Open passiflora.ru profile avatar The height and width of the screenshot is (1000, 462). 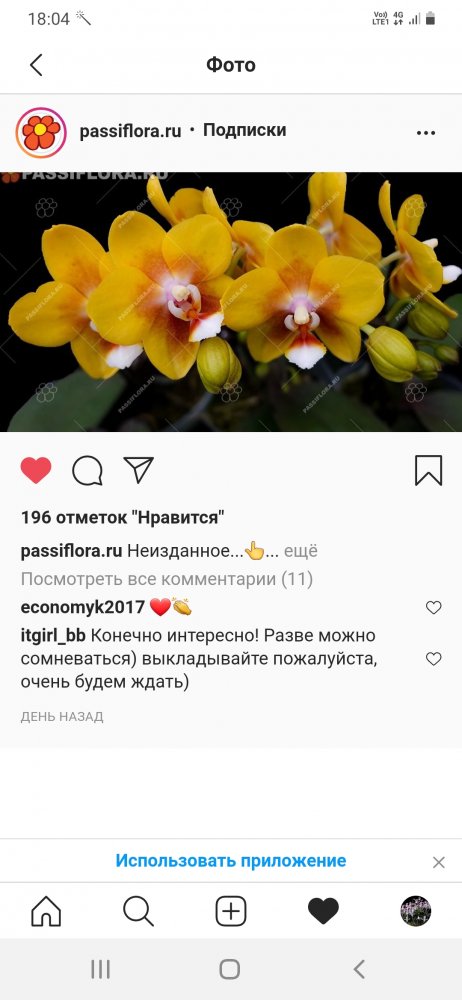click(41, 132)
